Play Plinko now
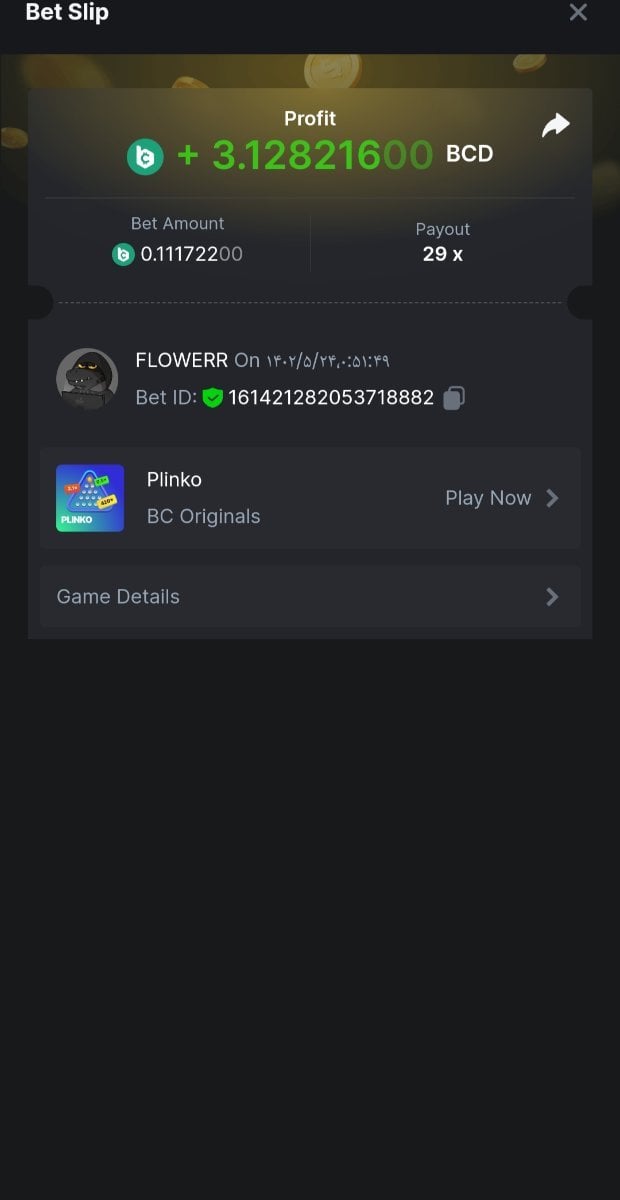This screenshot has height=1200, width=620. 501,498
